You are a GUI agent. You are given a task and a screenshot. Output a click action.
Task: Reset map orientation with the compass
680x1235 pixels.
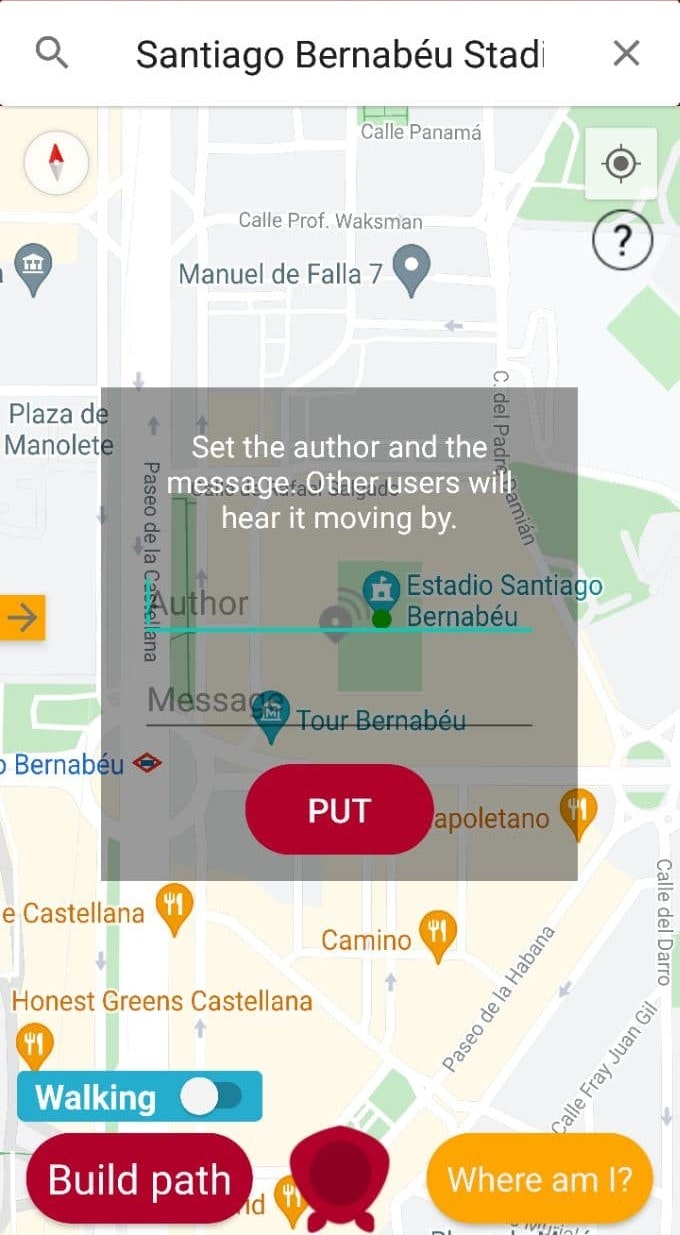coord(56,162)
